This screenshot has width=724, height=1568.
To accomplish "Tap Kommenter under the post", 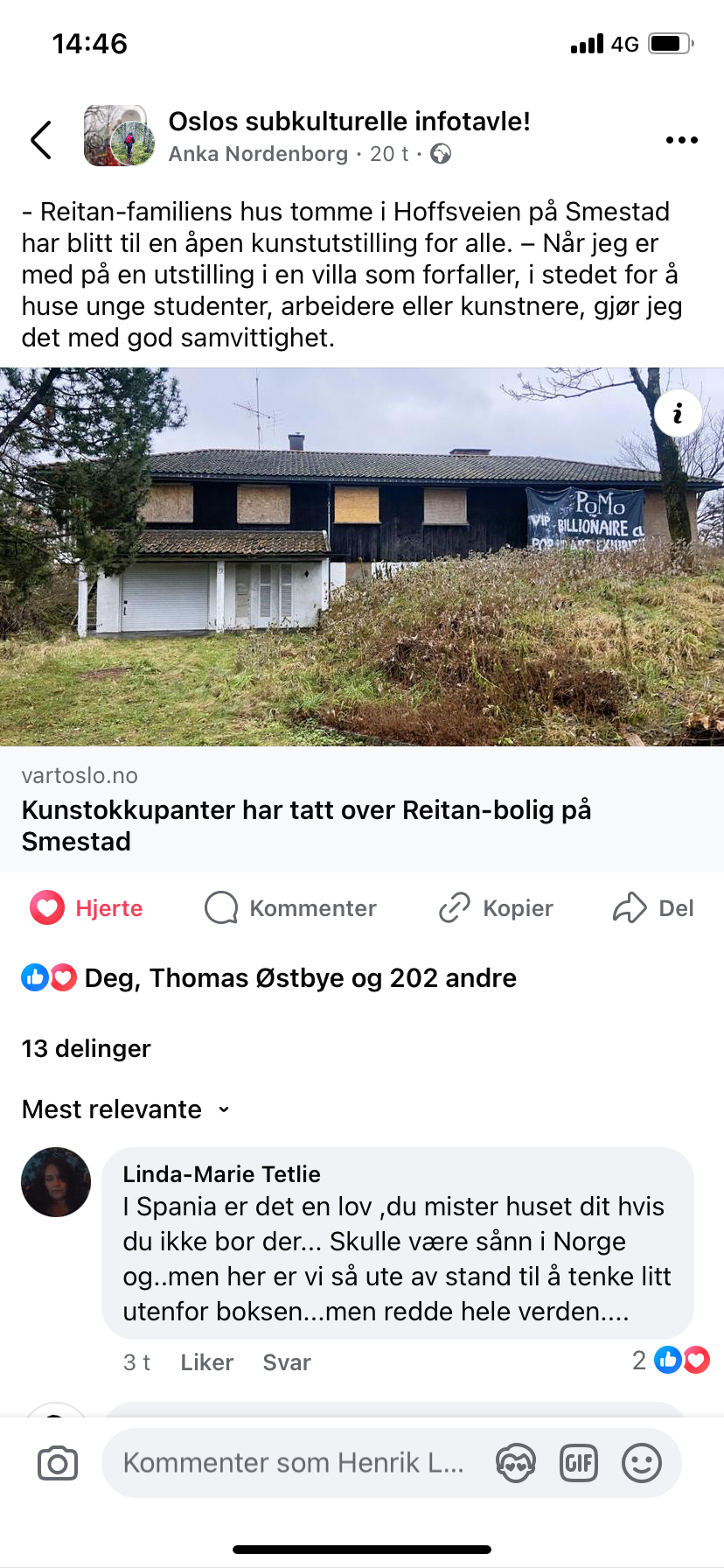I will tap(290, 908).
